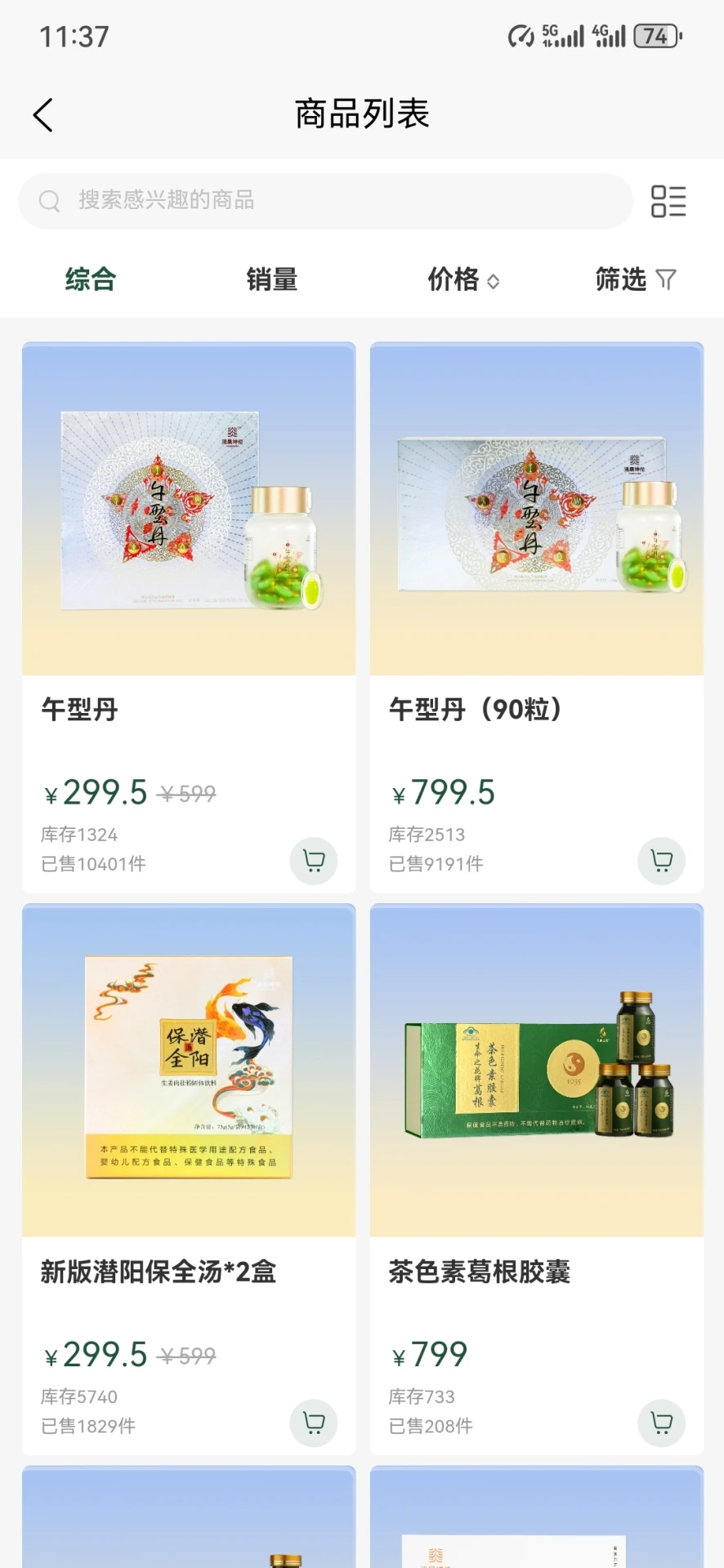Tap cart icon beside 茶色素葛根胶囊
Viewport: 724px width, 1568px height.
[x=661, y=1423]
